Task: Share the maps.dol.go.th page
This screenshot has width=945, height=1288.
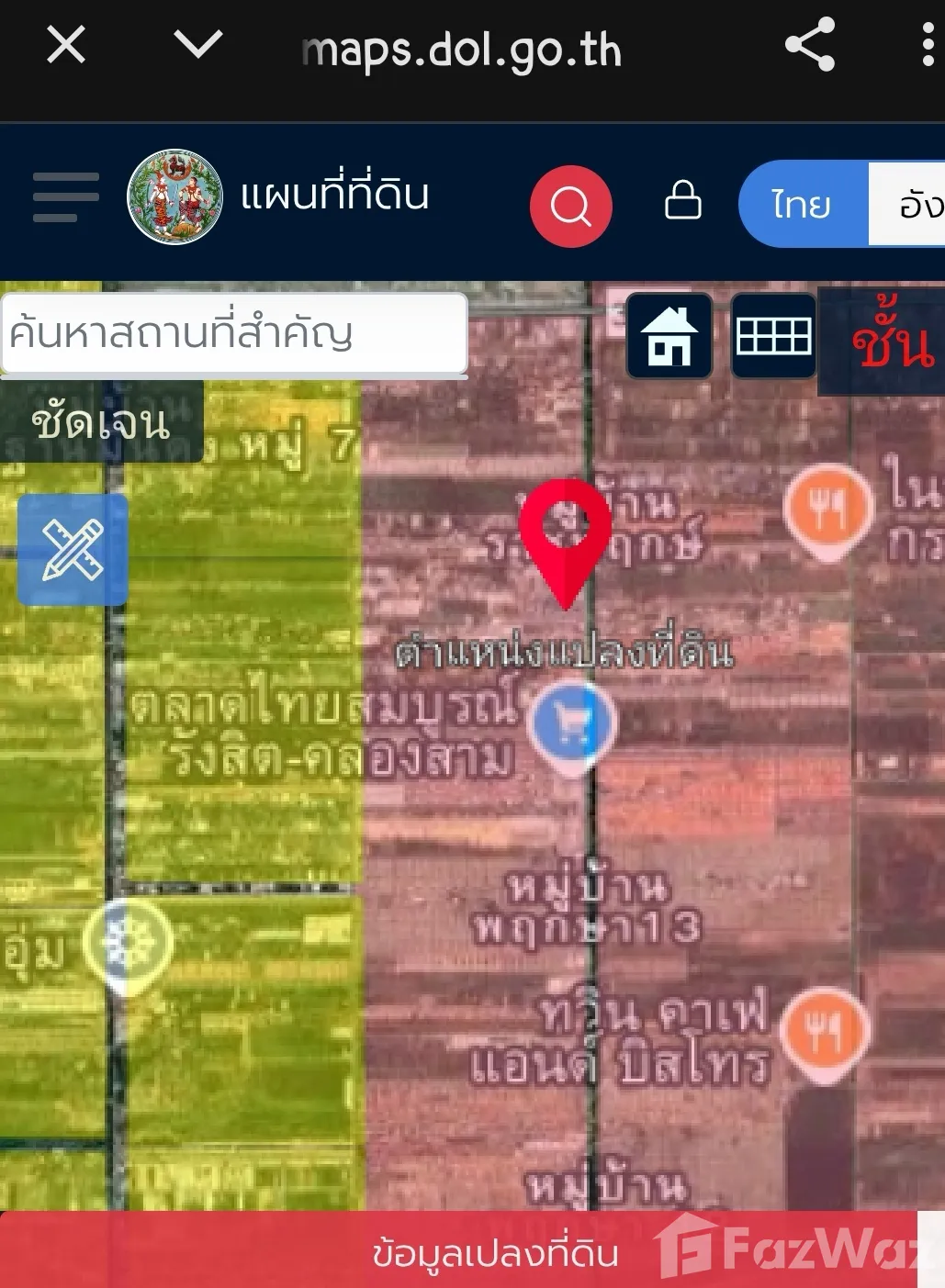Action: coord(810,44)
